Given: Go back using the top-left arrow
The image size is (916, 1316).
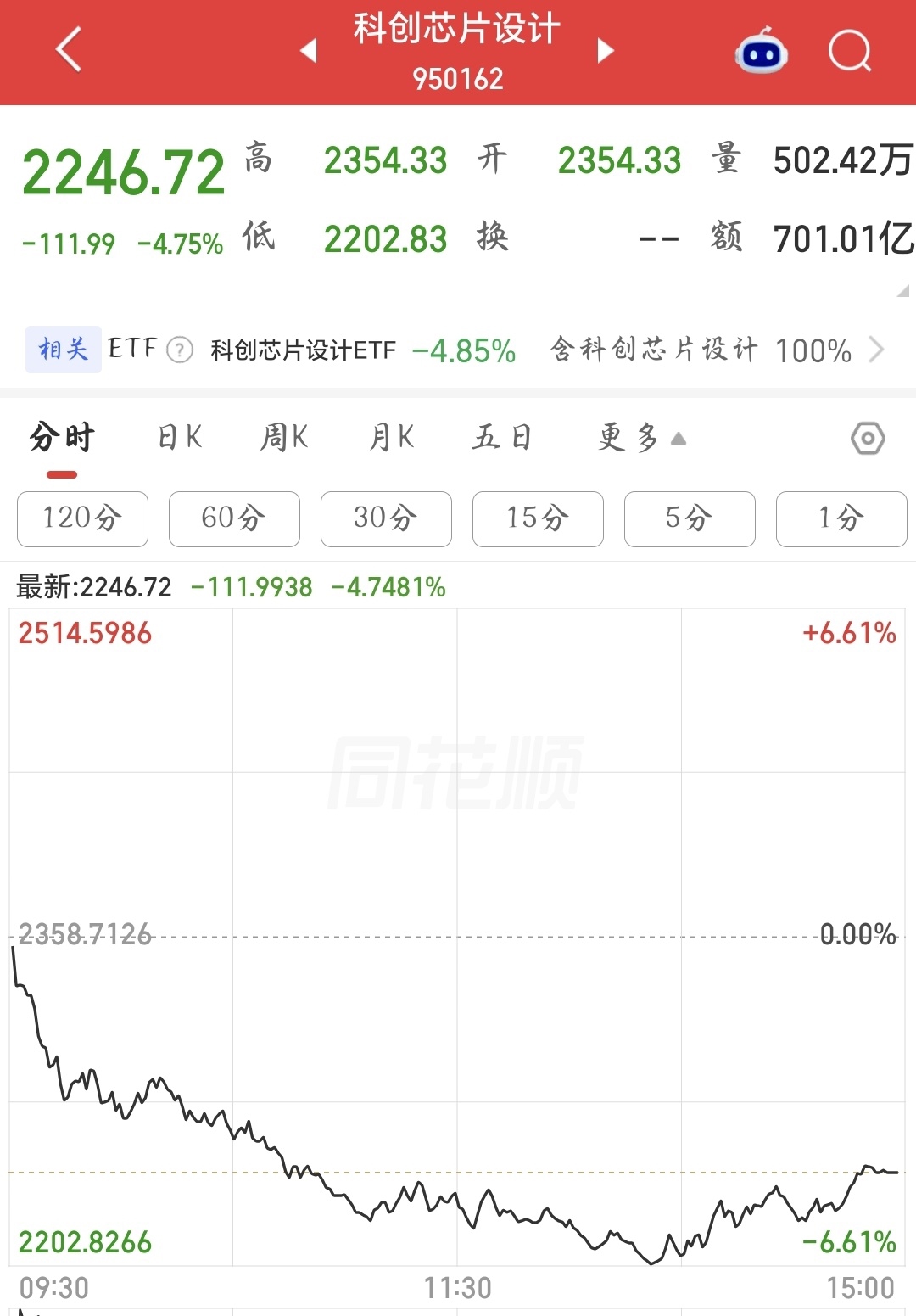Looking at the screenshot, I should tap(69, 49).
